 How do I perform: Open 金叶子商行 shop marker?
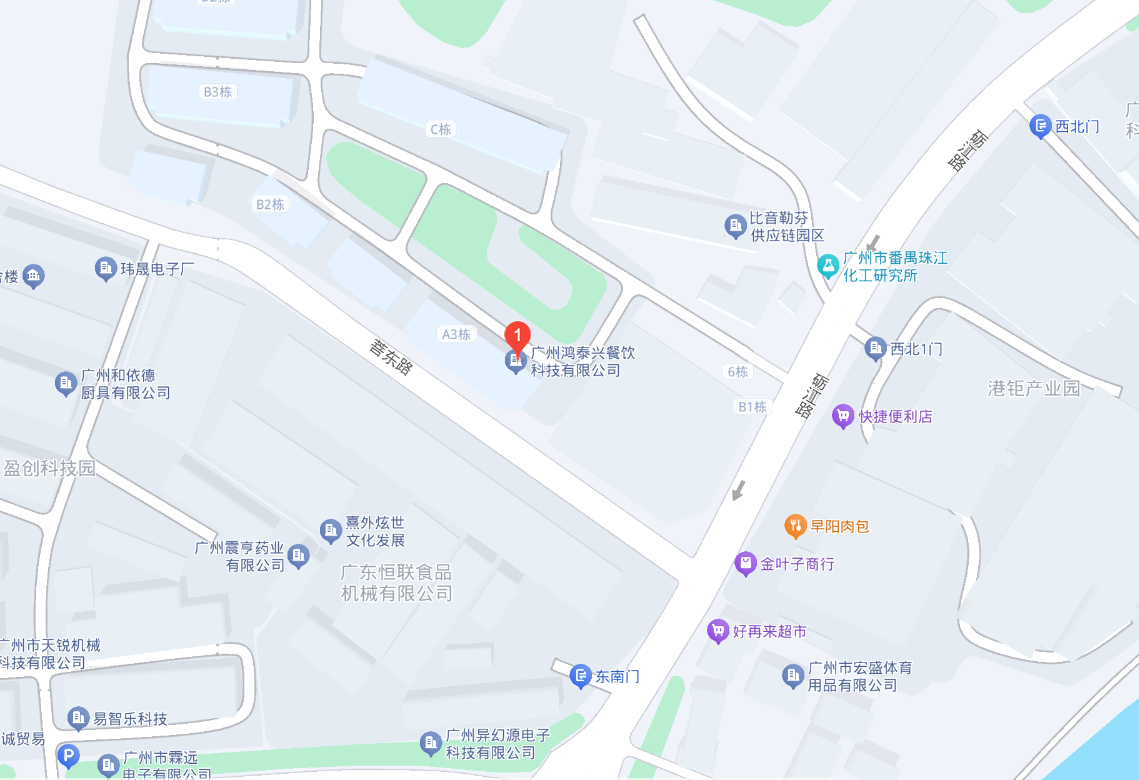(745, 564)
